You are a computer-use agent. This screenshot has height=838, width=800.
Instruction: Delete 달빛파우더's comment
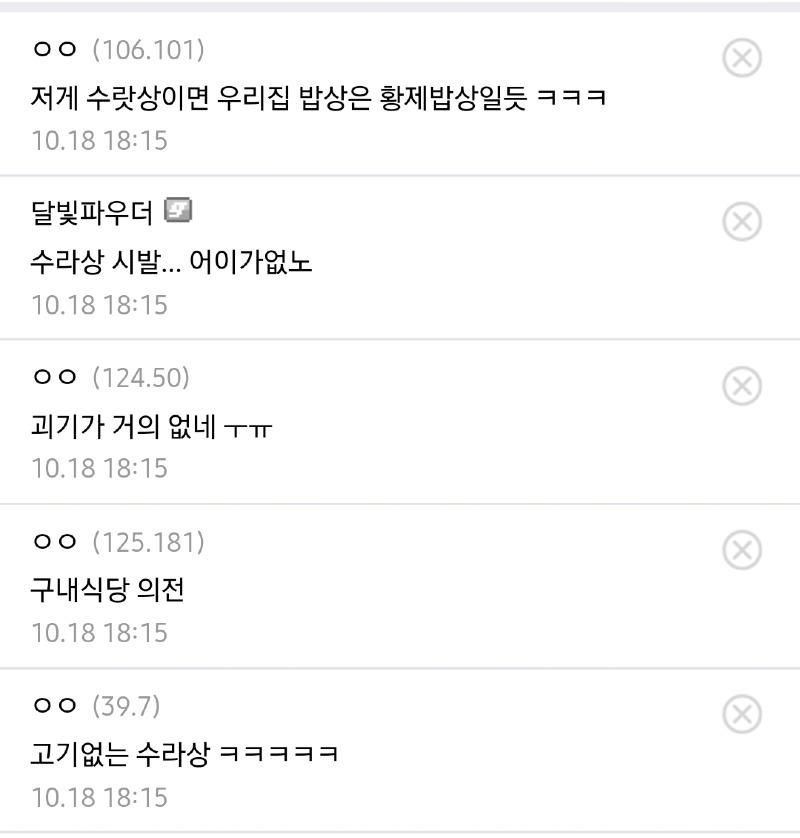741,222
